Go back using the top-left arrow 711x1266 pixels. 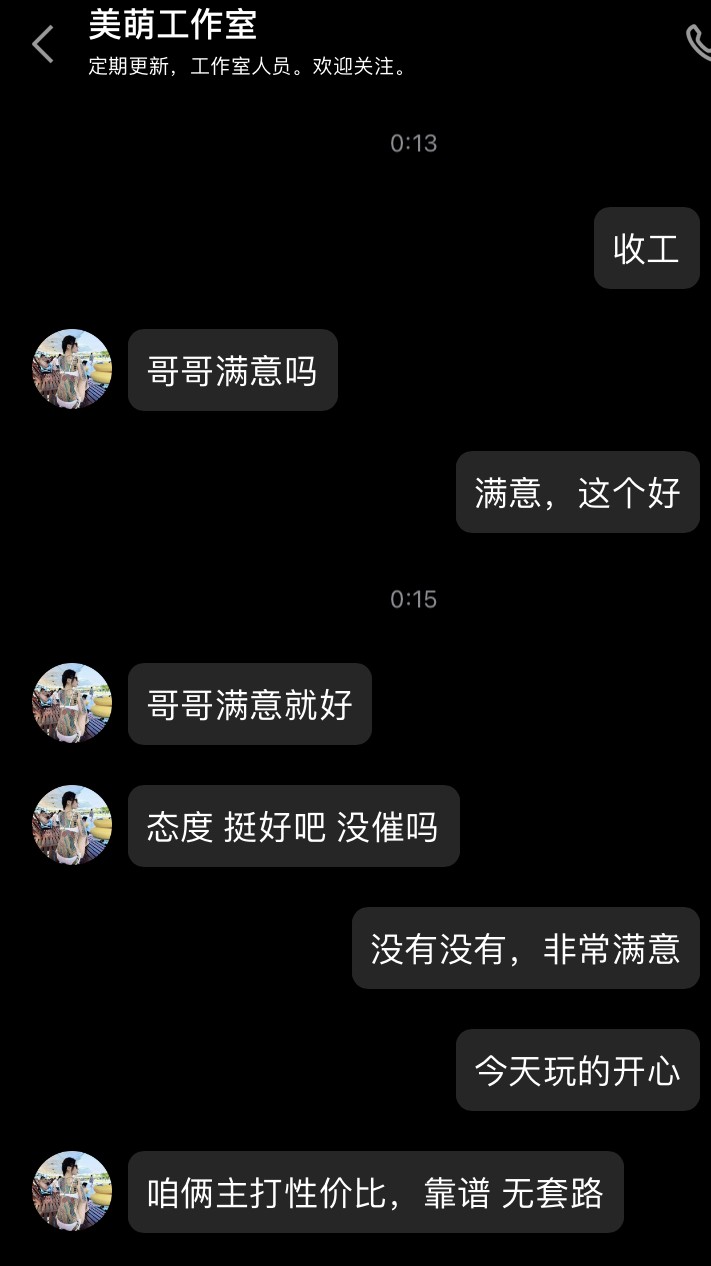click(42, 45)
